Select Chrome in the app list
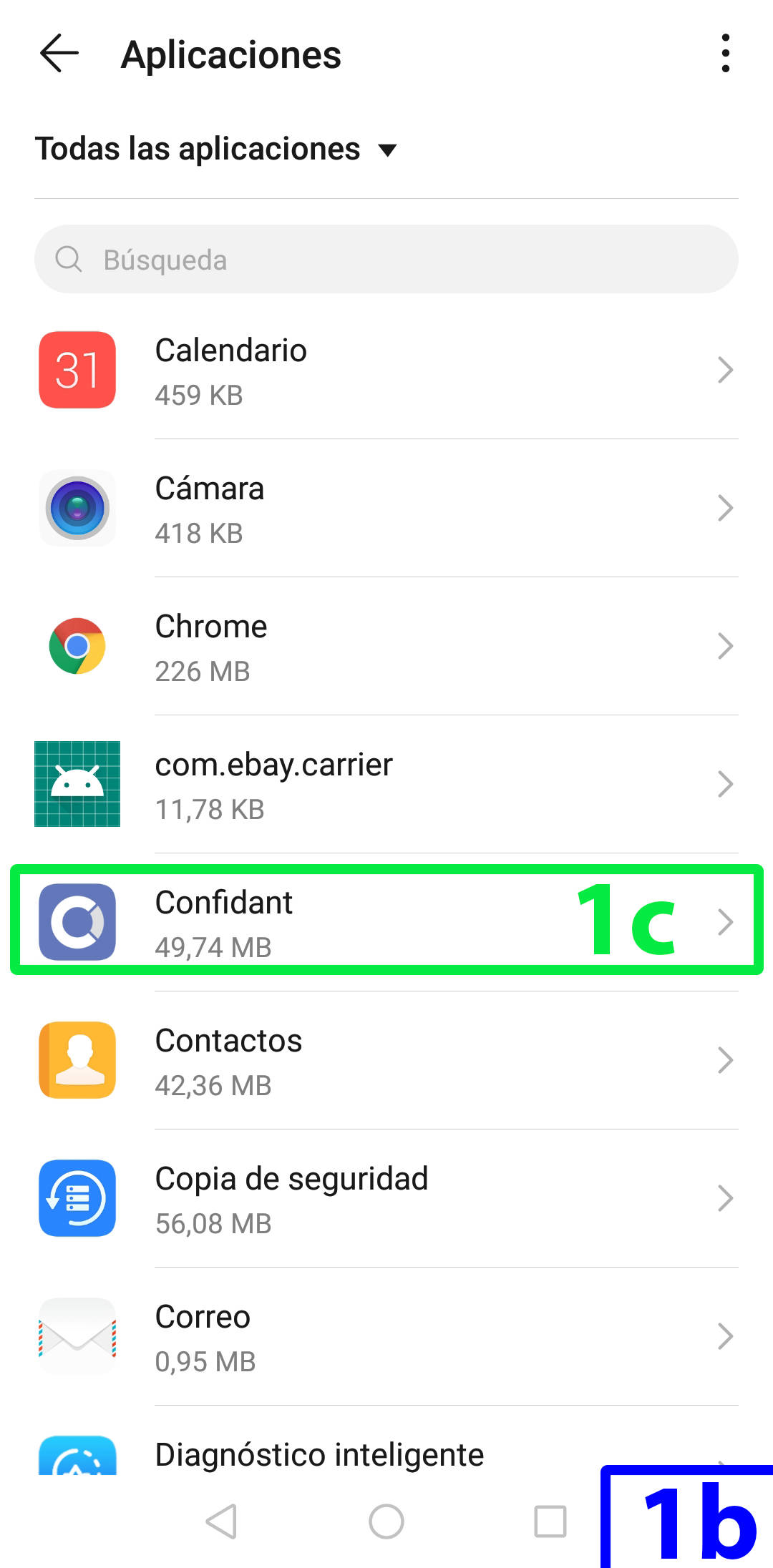The height and width of the screenshot is (1568, 773). (x=386, y=647)
